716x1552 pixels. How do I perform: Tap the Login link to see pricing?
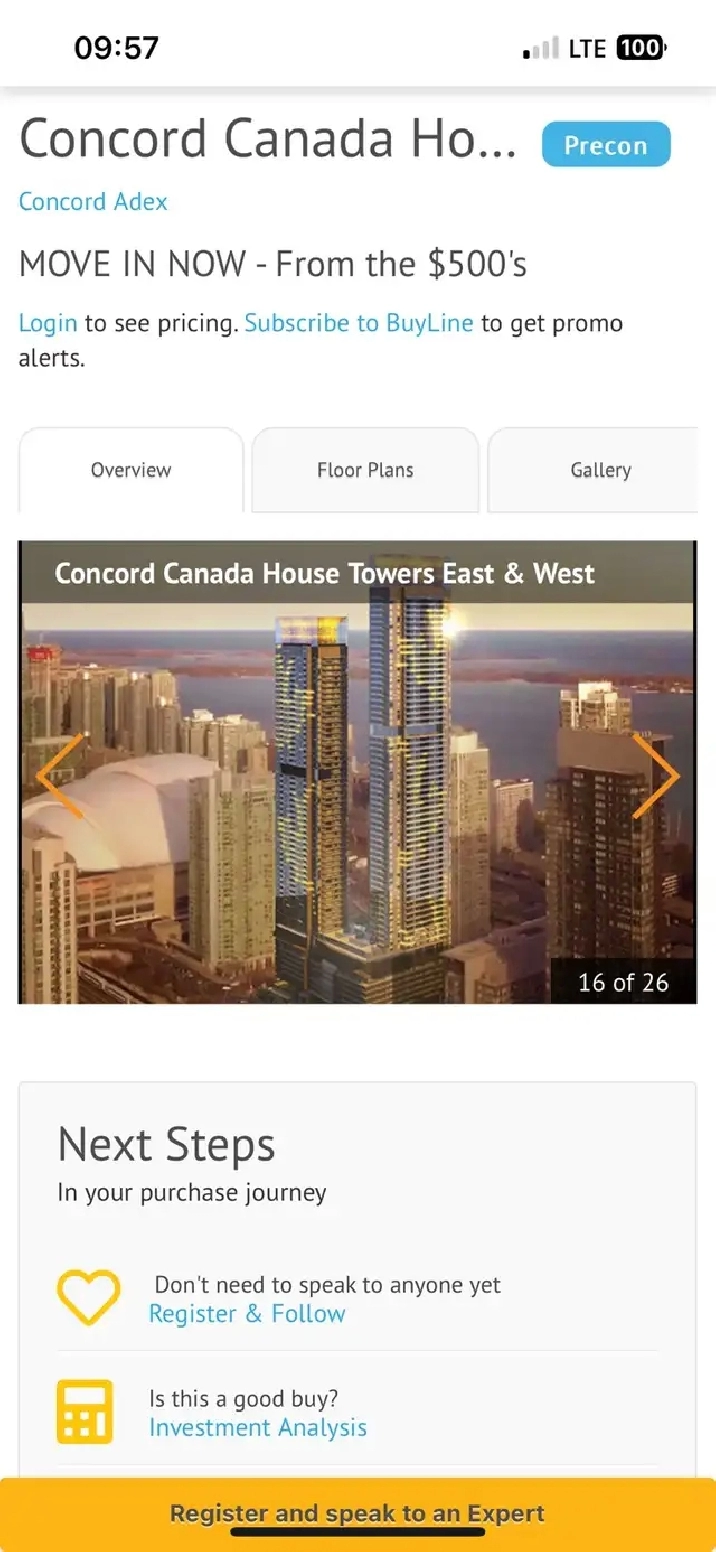pos(48,323)
